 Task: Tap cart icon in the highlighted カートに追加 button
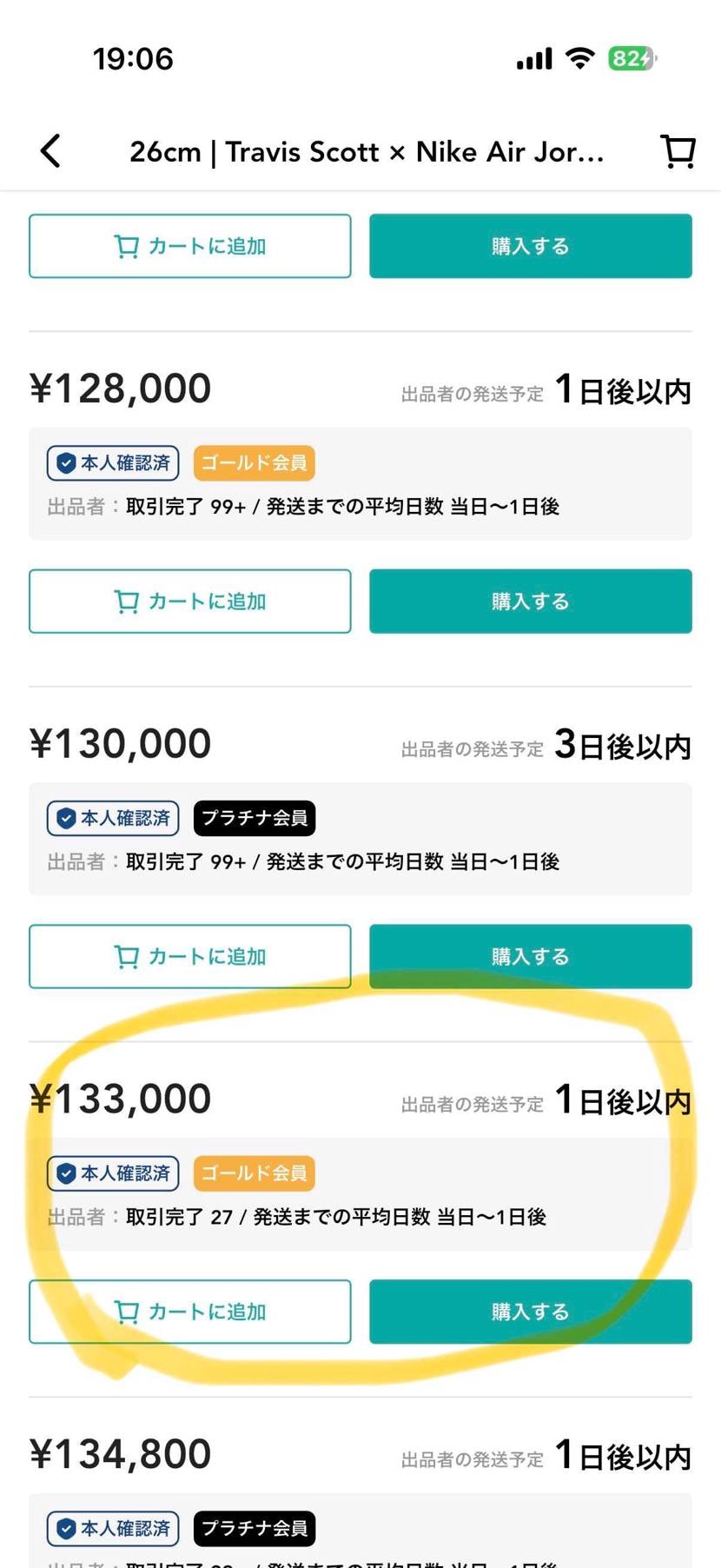coord(127,1312)
